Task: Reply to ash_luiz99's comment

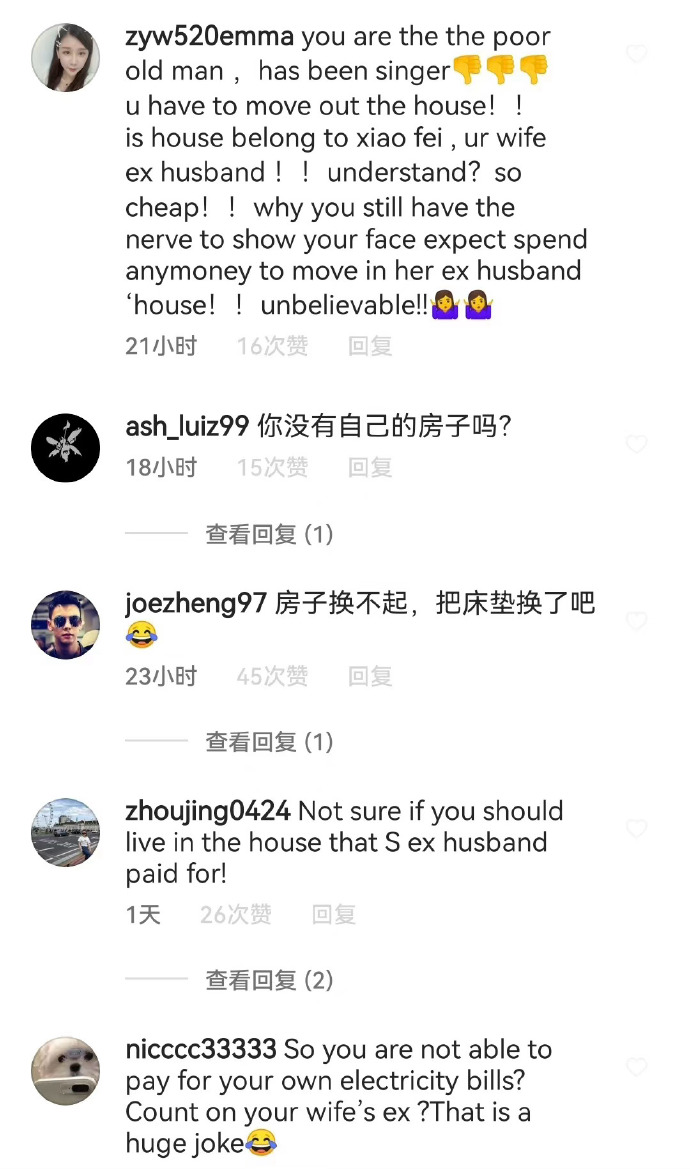Action: (x=369, y=467)
